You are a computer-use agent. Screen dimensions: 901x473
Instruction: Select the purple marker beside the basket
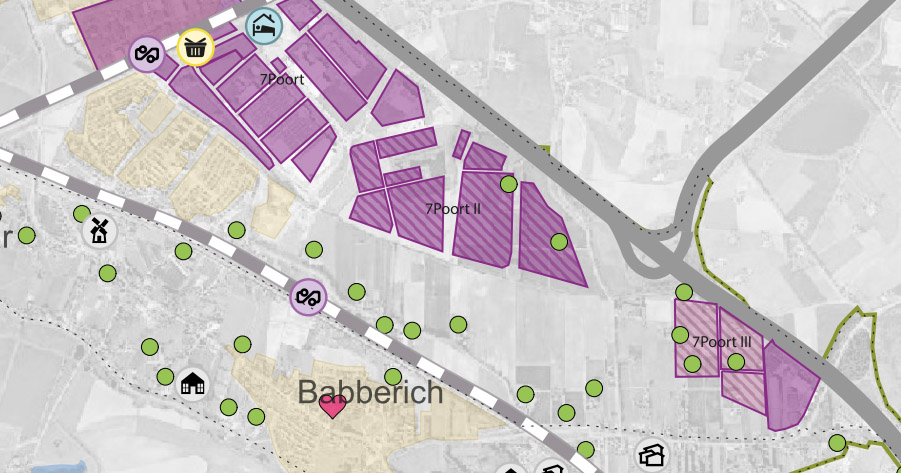[148, 54]
